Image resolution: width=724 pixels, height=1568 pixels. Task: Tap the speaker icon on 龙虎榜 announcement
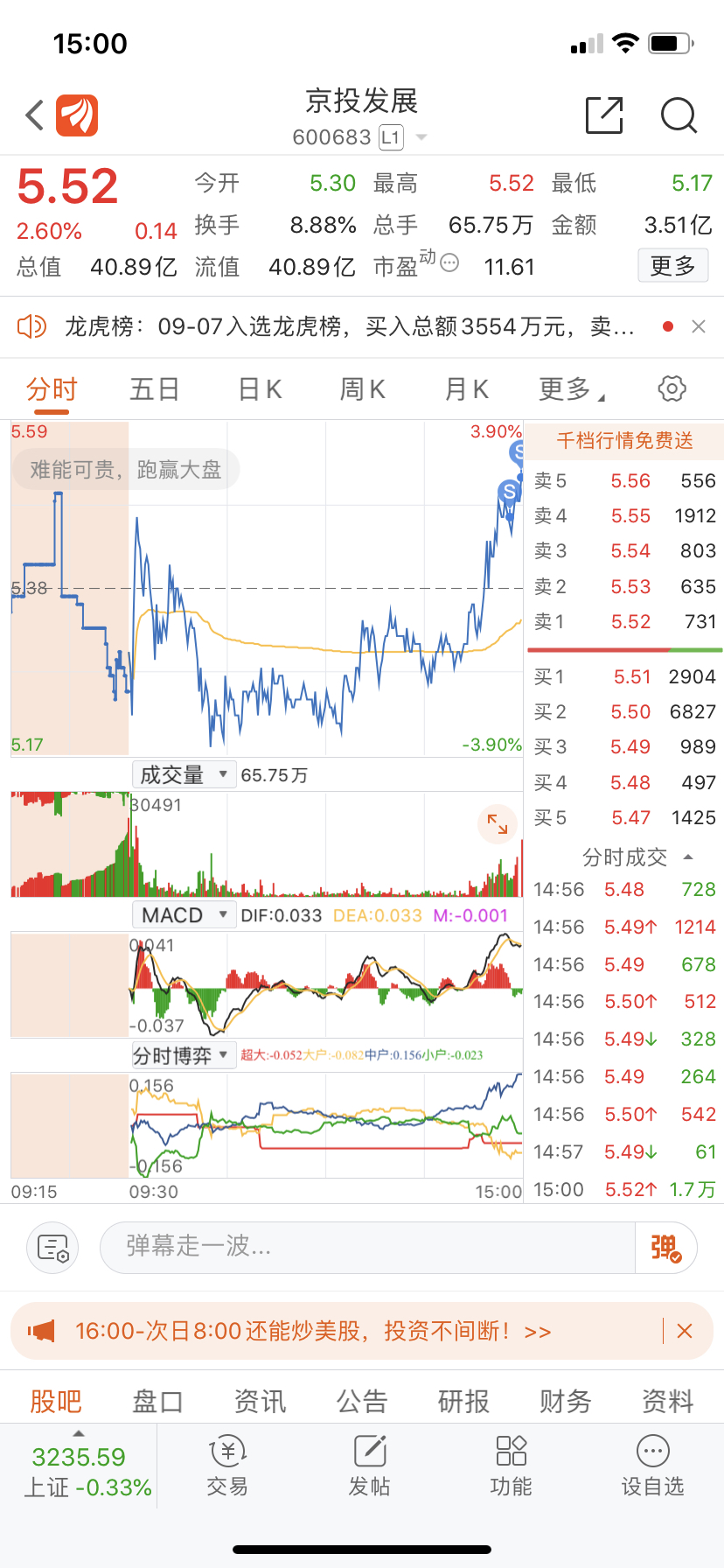pos(32,325)
